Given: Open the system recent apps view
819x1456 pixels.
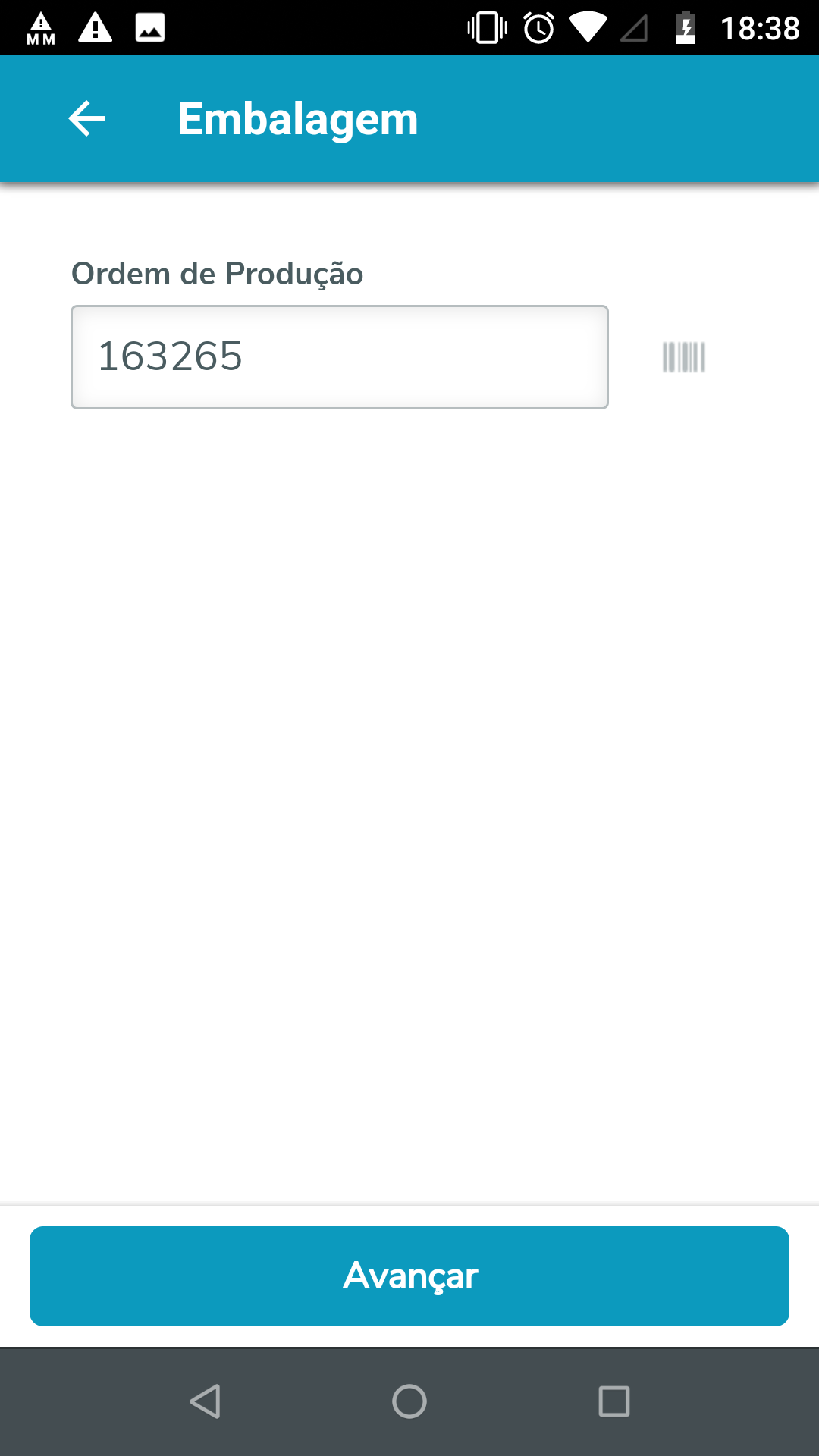Looking at the screenshot, I should click(x=613, y=1401).
